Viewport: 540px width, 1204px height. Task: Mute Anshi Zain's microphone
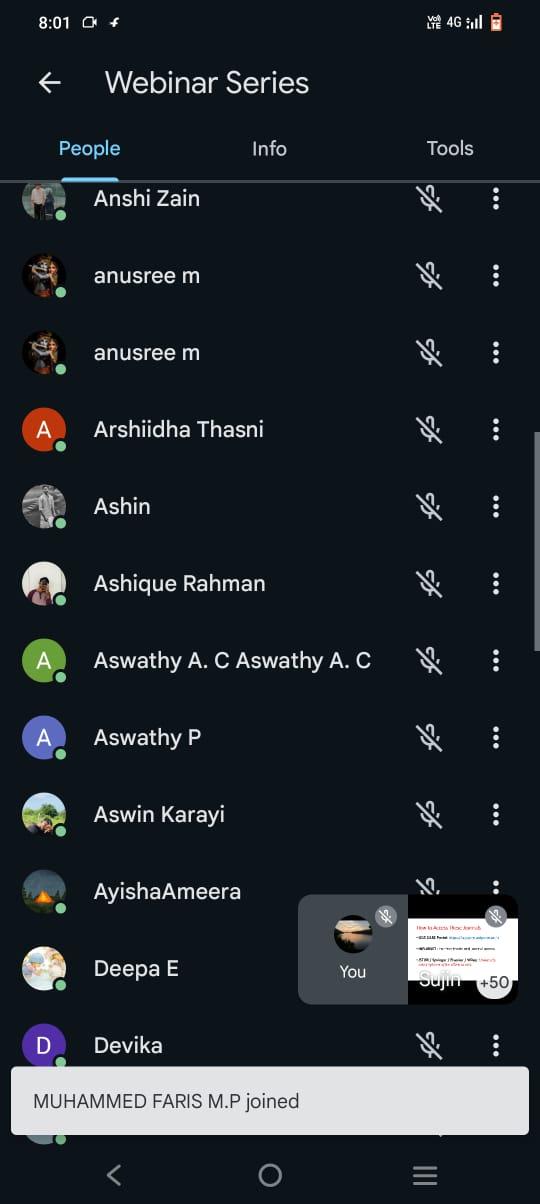click(x=430, y=198)
